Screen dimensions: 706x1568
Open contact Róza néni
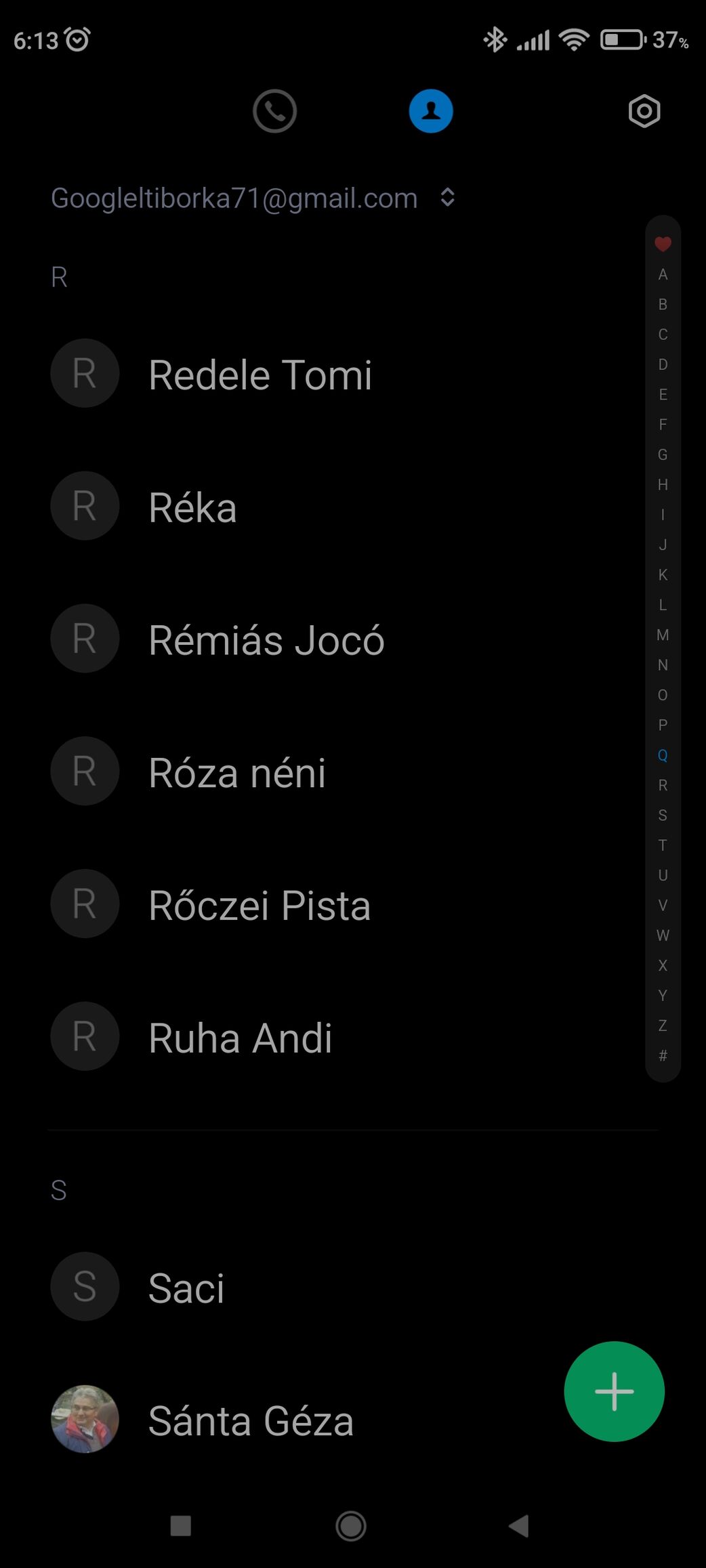pos(237,773)
